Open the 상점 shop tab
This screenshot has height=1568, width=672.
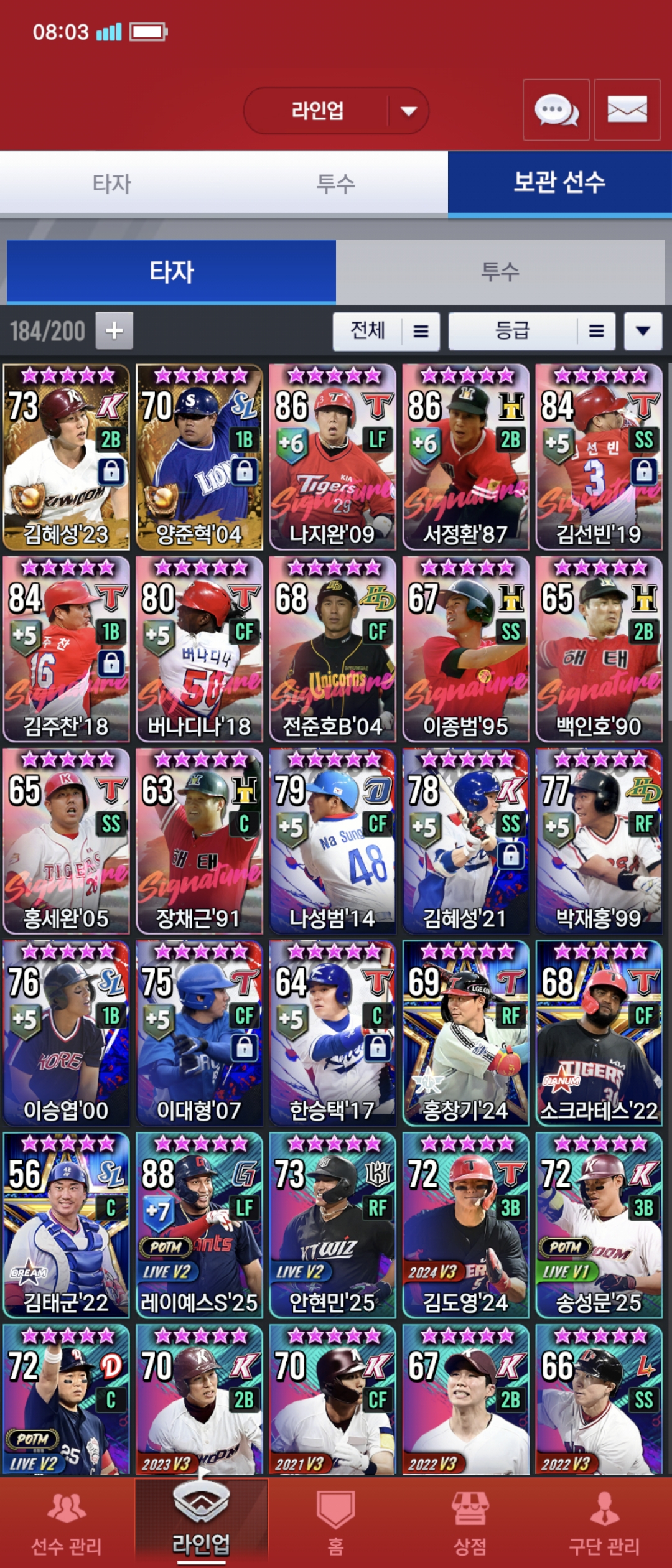point(470,1523)
